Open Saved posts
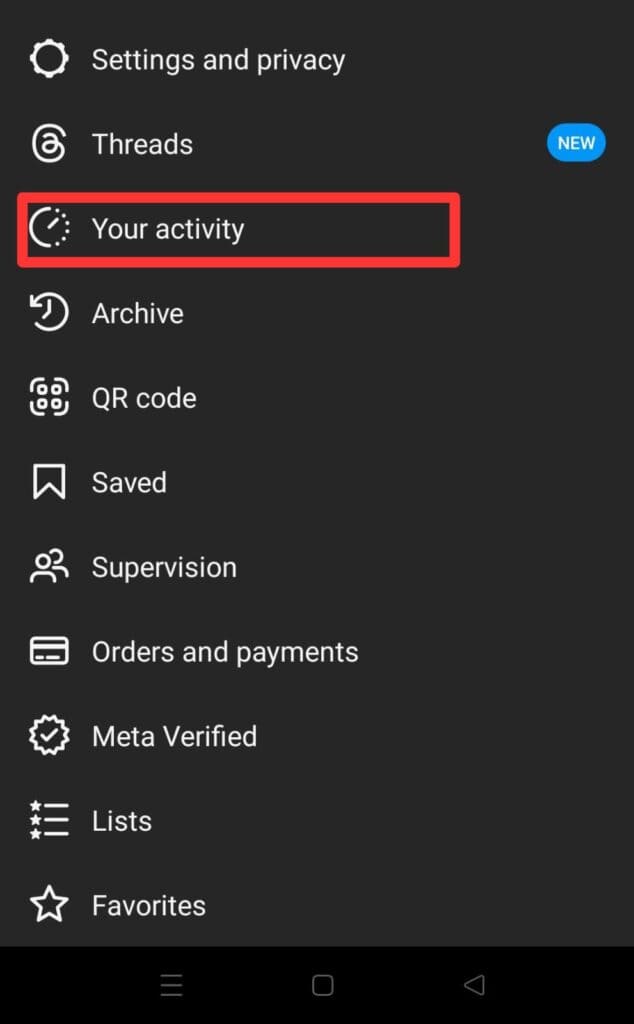634x1024 pixels. [x=129, y=483]
